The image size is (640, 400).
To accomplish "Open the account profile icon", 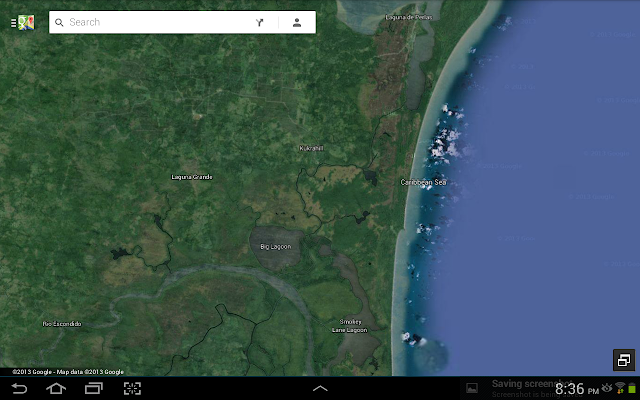I will (x=297, y=22).
